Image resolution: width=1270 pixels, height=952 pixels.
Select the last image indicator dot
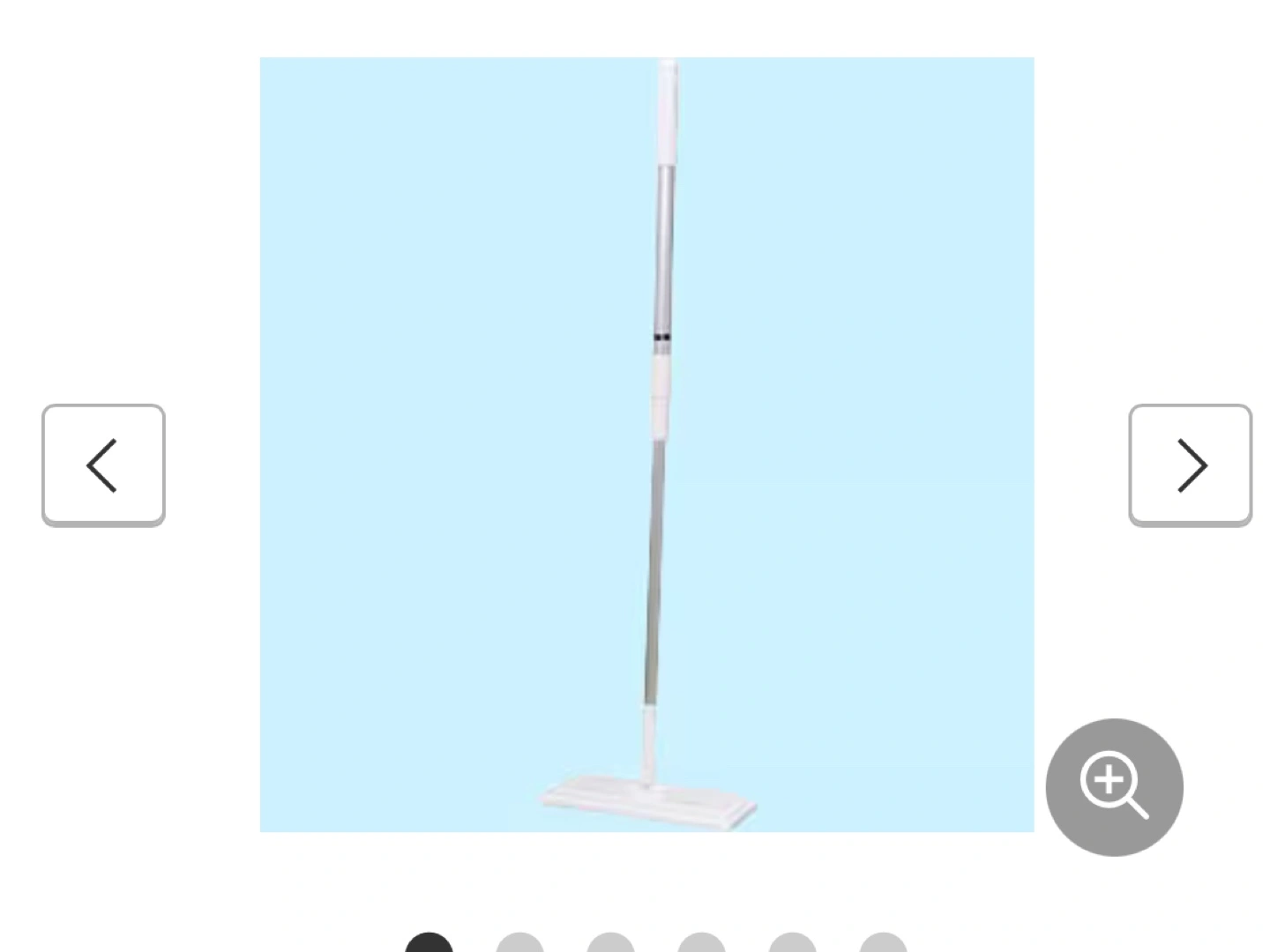883,944
